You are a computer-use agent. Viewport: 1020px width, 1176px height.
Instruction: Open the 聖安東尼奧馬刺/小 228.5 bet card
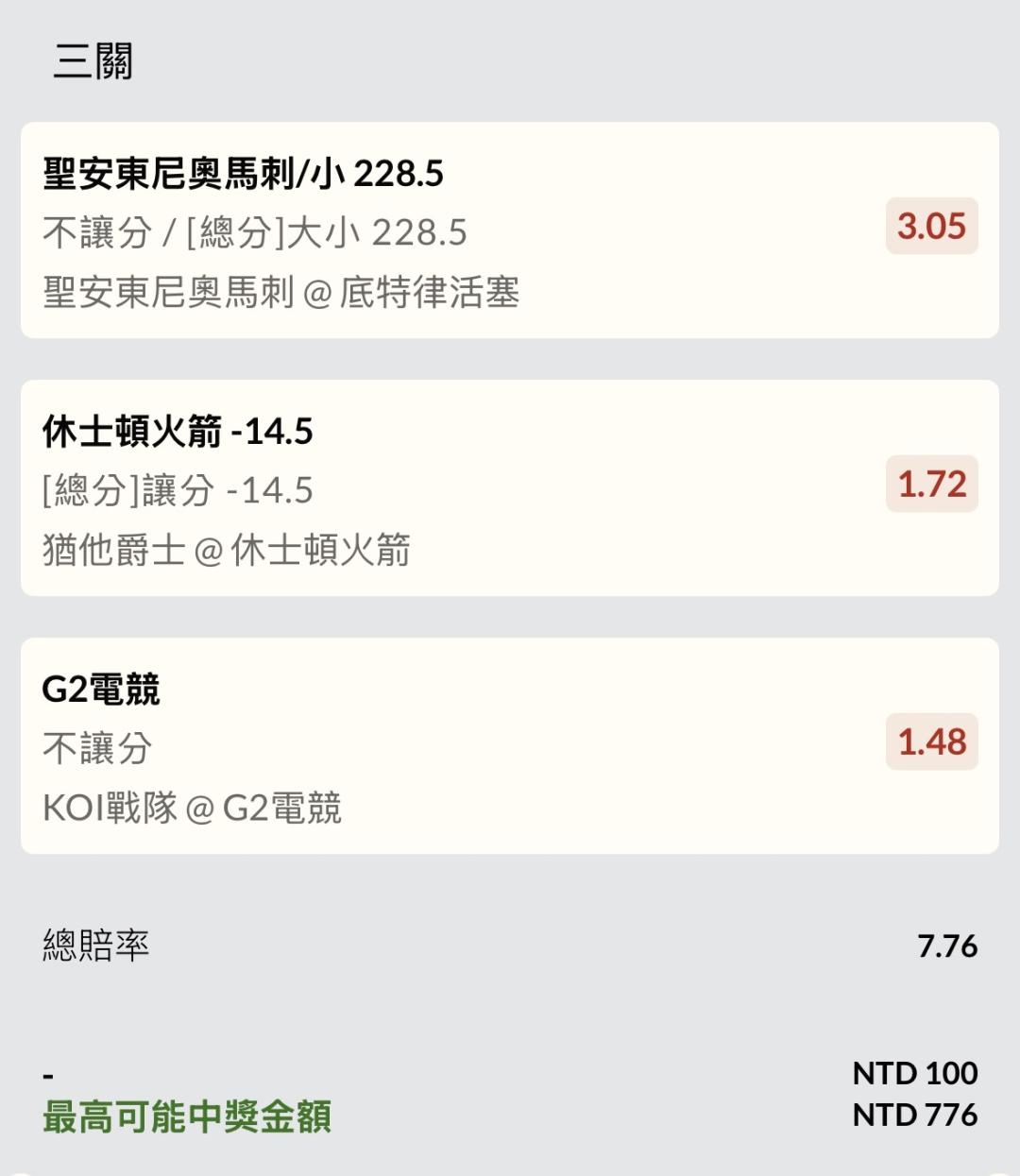tap(510, 230)
